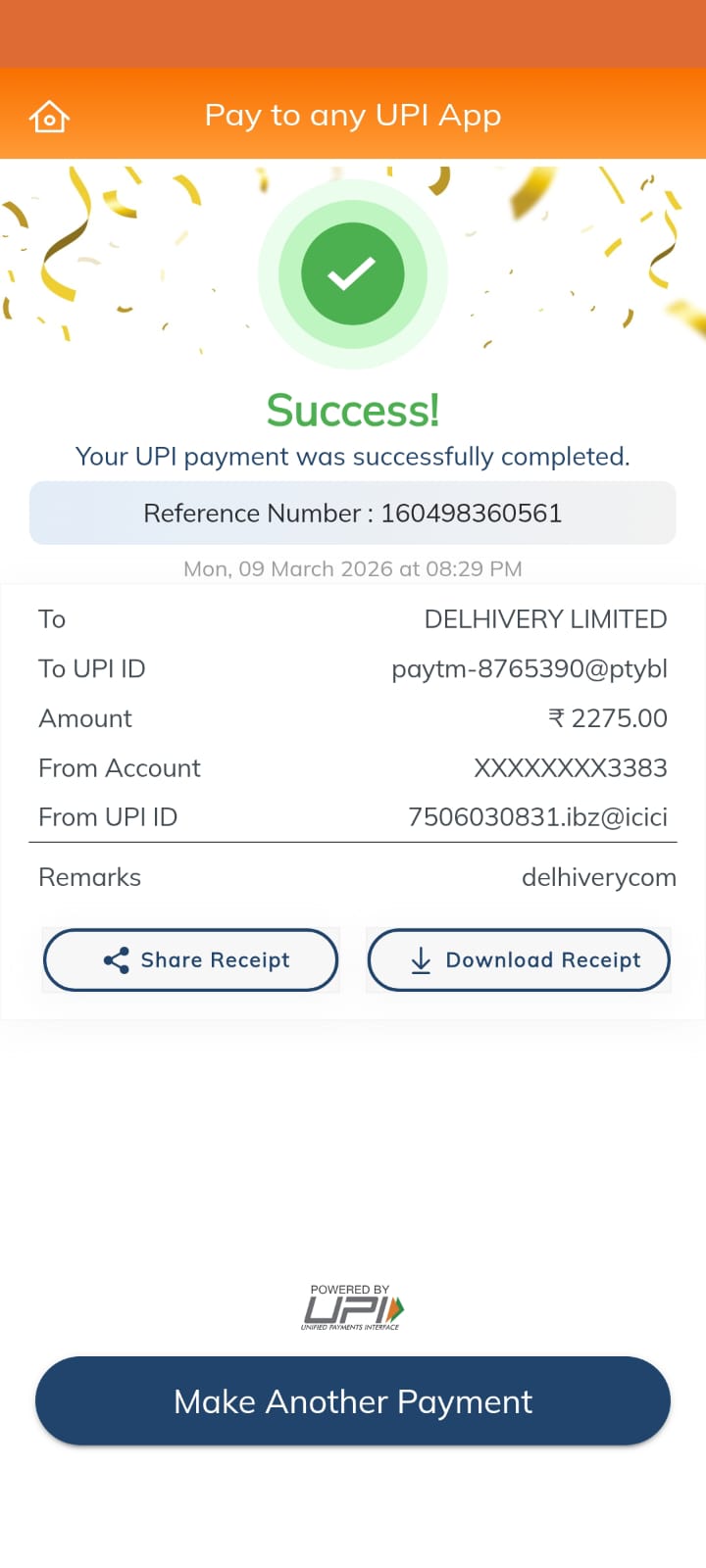Tap Make Another Payment

[353, 1401]
